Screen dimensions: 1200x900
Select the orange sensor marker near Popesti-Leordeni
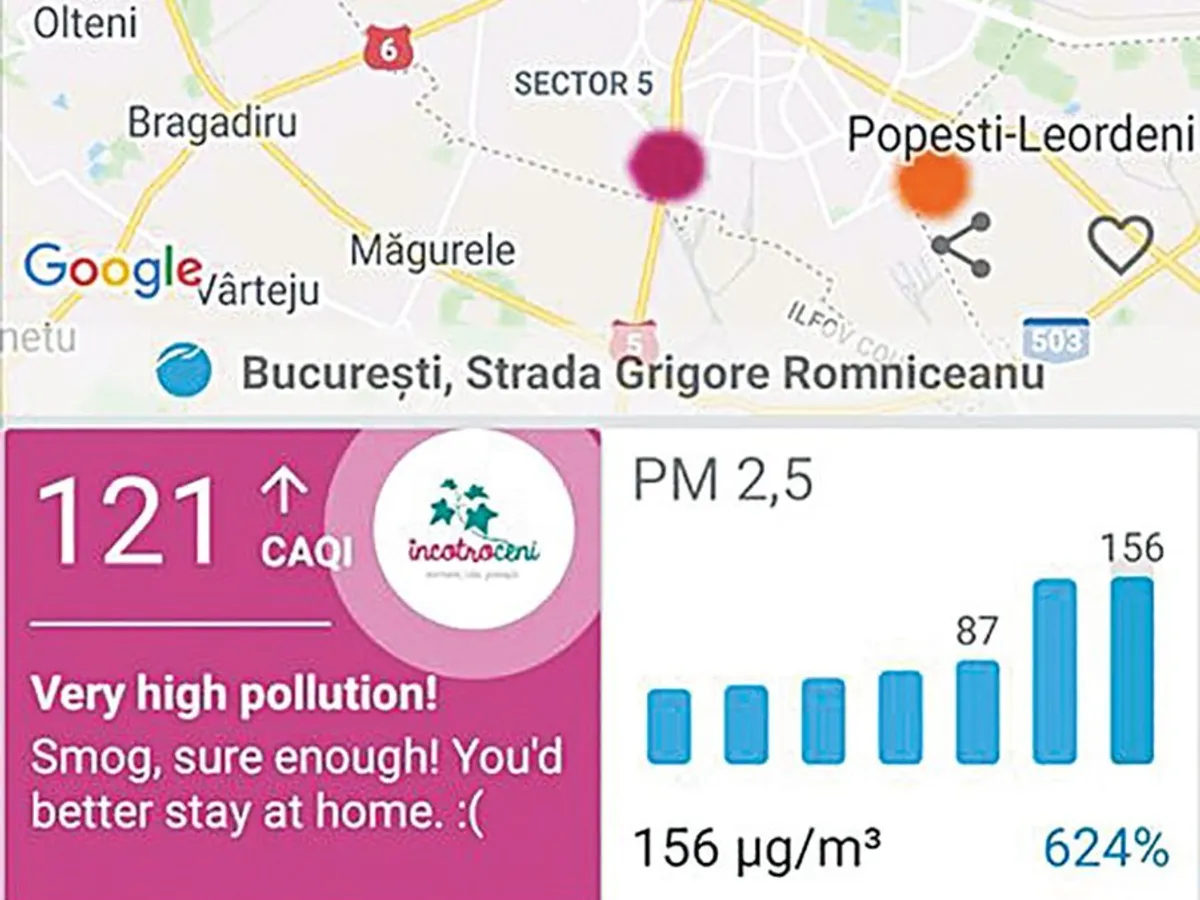[932, 185]
